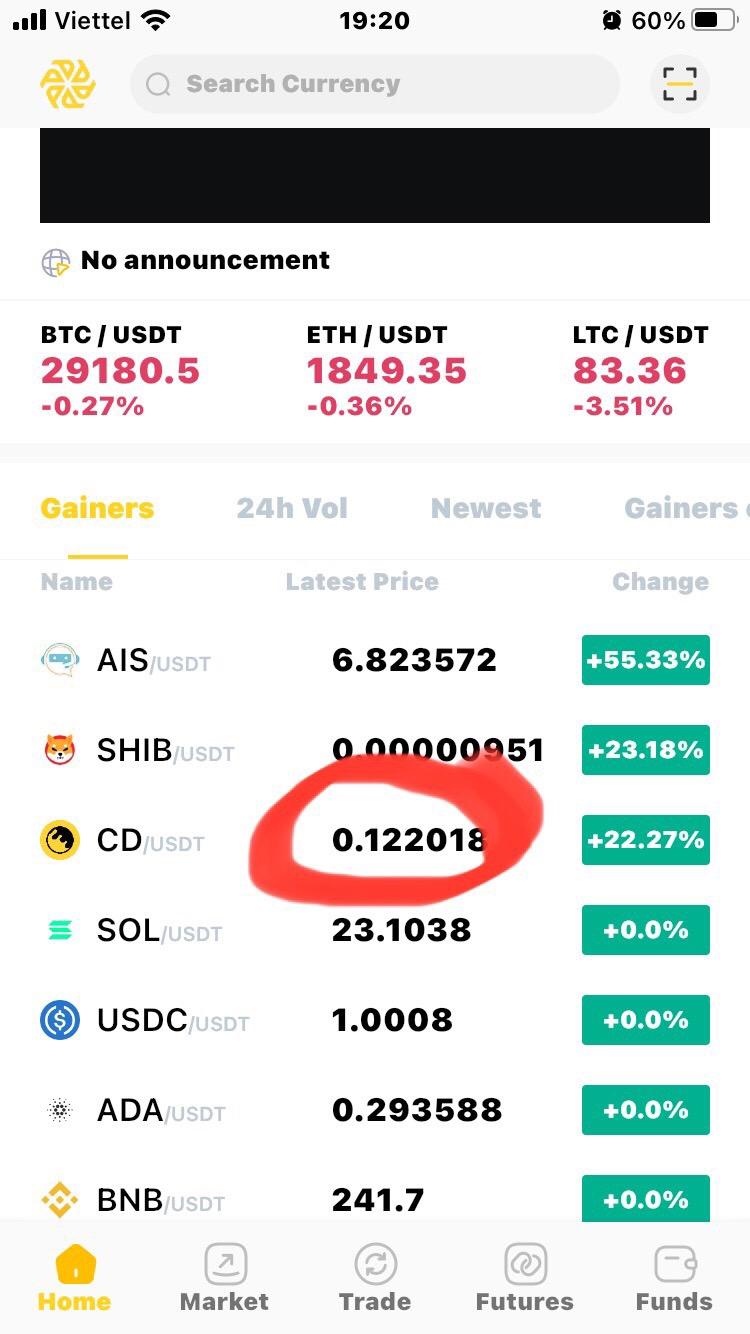Open the QR scan icon

pyautogui.click(x=680, y=84)
